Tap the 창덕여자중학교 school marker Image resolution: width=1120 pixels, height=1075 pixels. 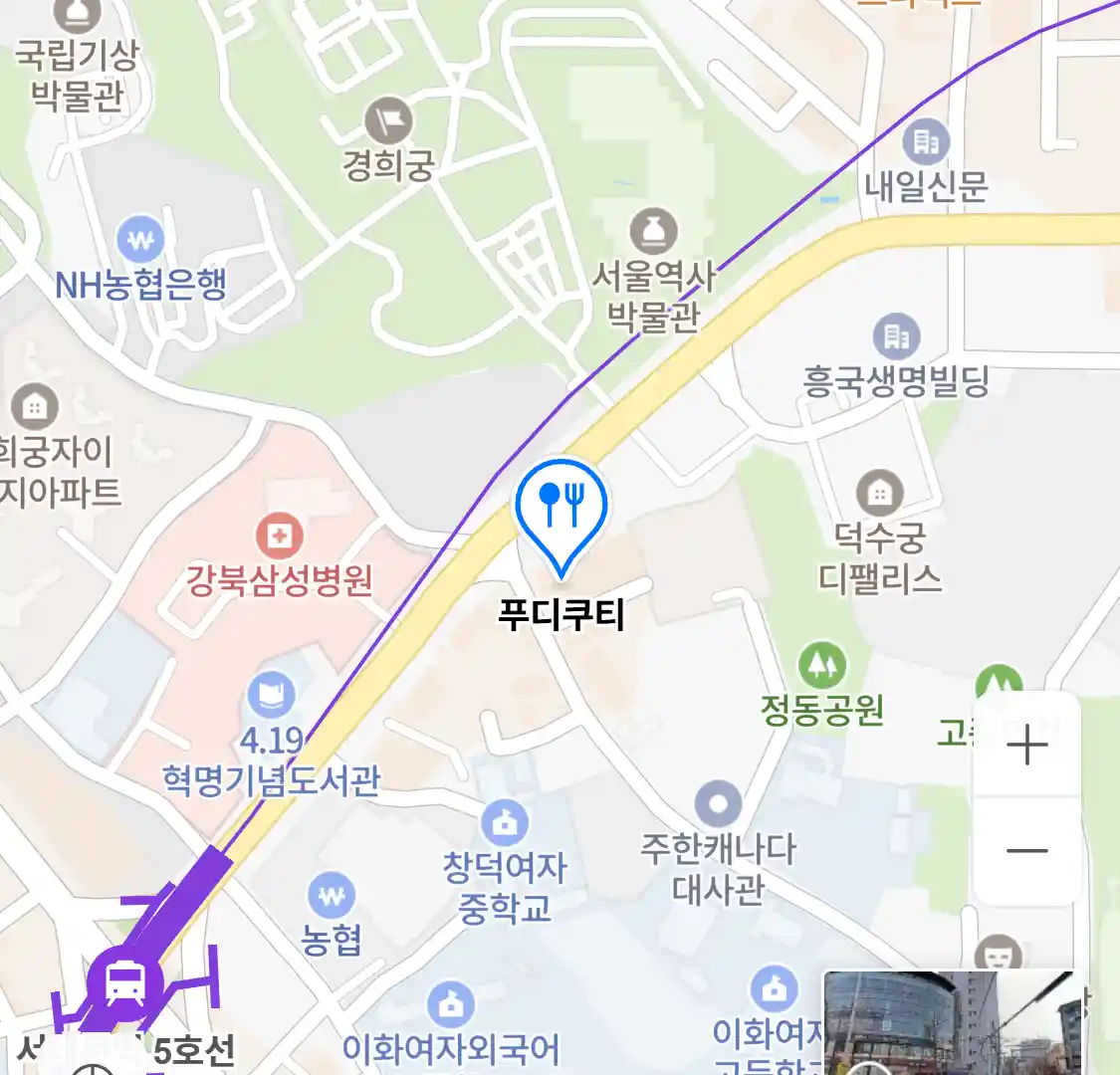[505, 823]
